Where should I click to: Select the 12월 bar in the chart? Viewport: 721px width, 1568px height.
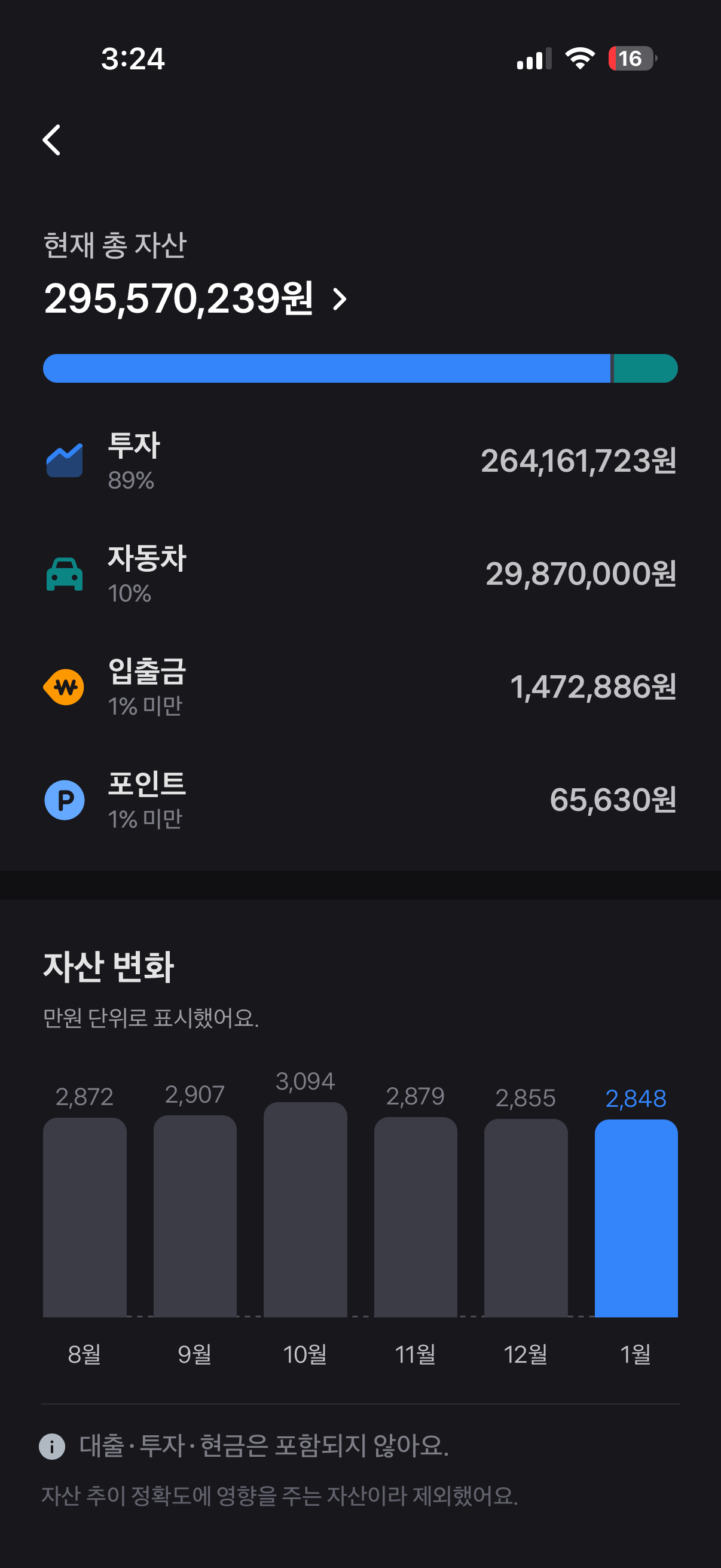[x=526, y=1217]
